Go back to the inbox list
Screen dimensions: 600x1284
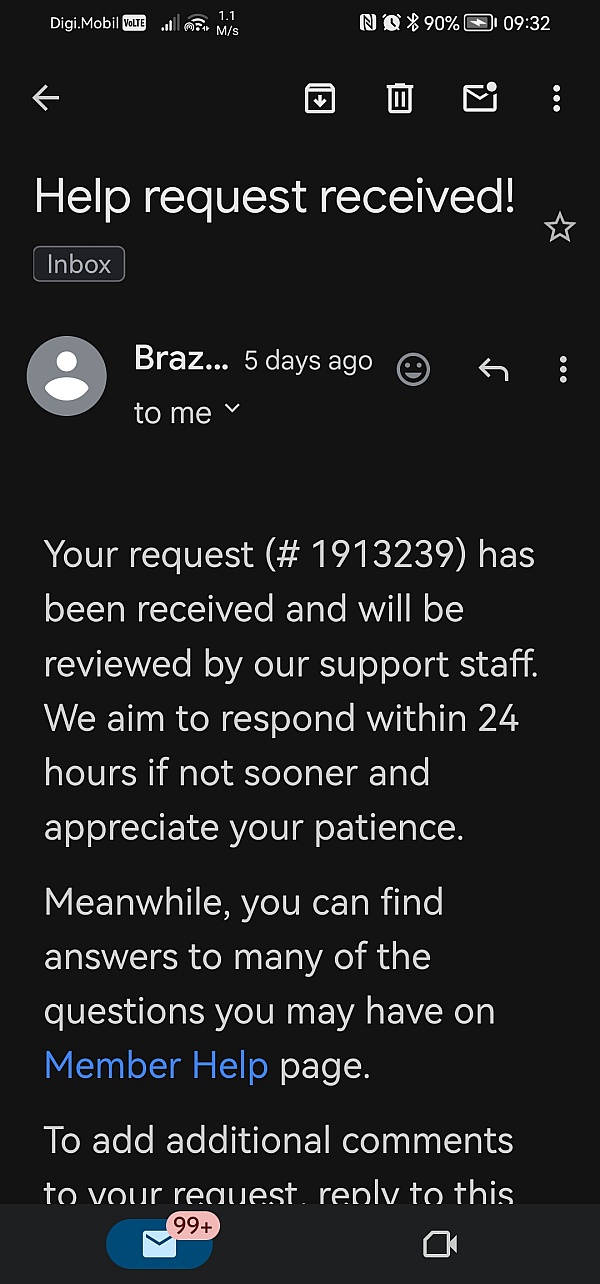46,98
